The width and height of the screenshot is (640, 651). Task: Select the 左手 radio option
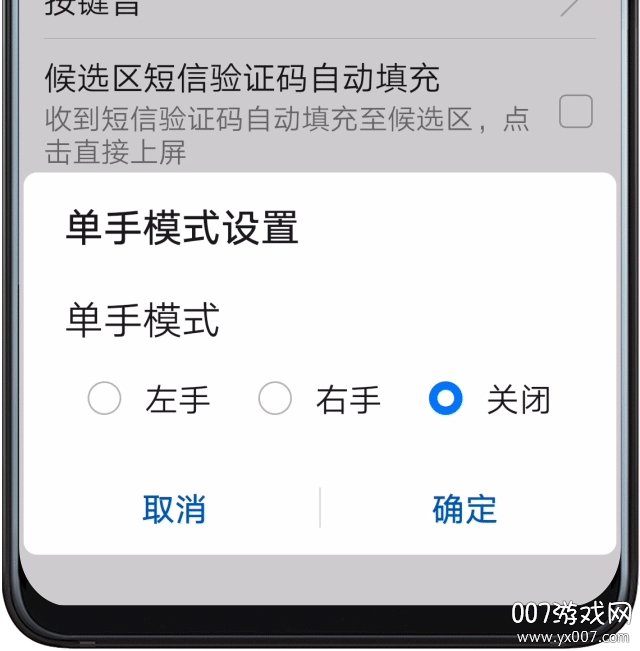pyautogui.click(x=105, y=399)
